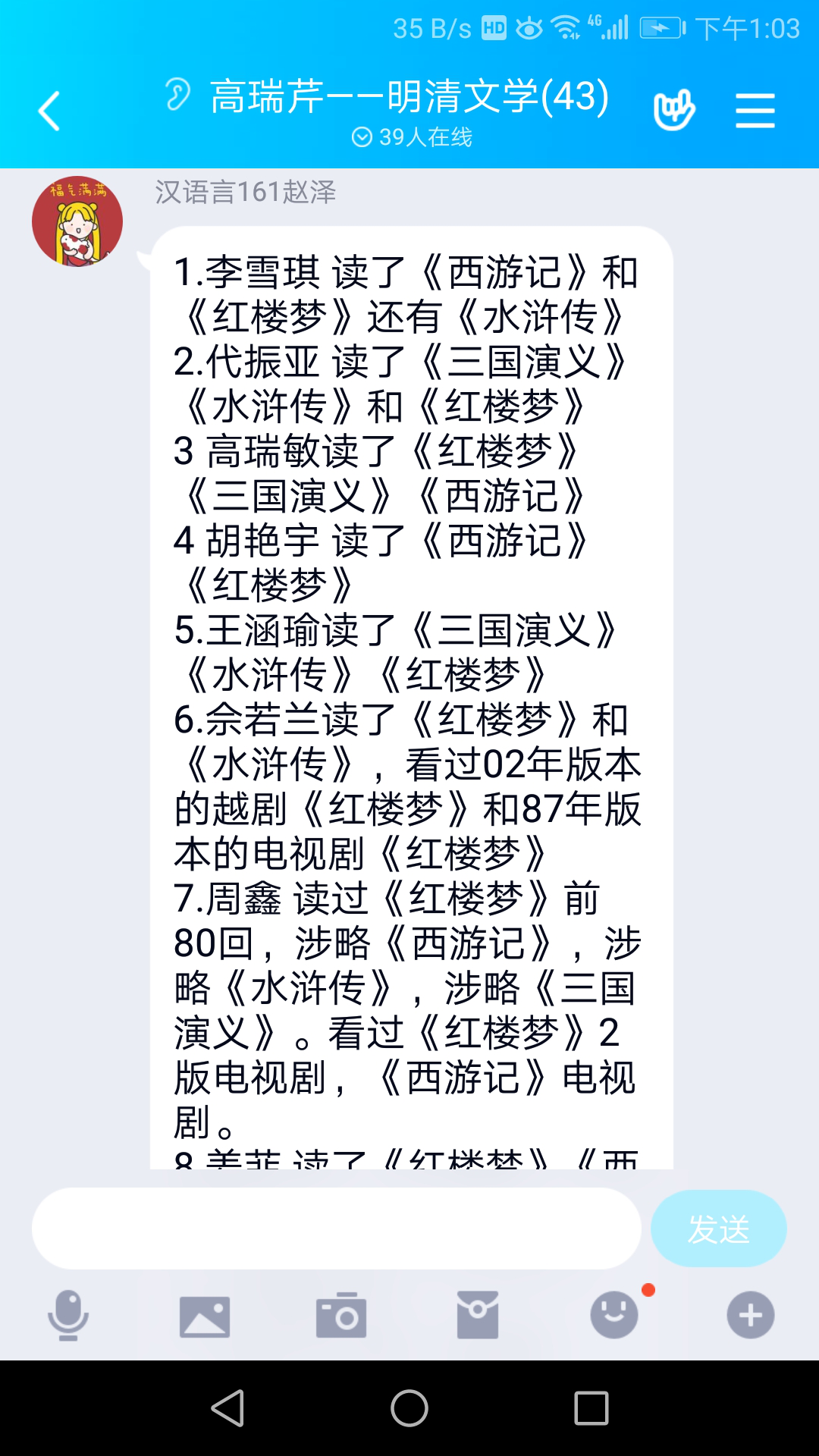819x1456 pixels.
Task: Tap the ear icon beside group title
Action: click(x=177, y=96)
